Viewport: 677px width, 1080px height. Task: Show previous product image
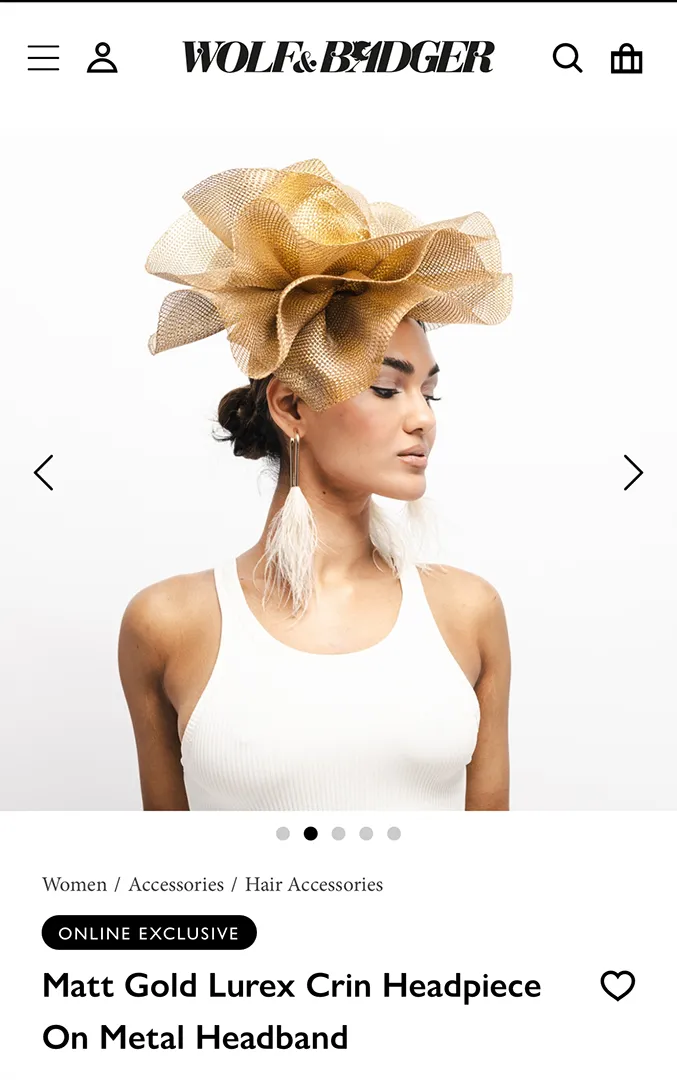(x=43, y=473)
